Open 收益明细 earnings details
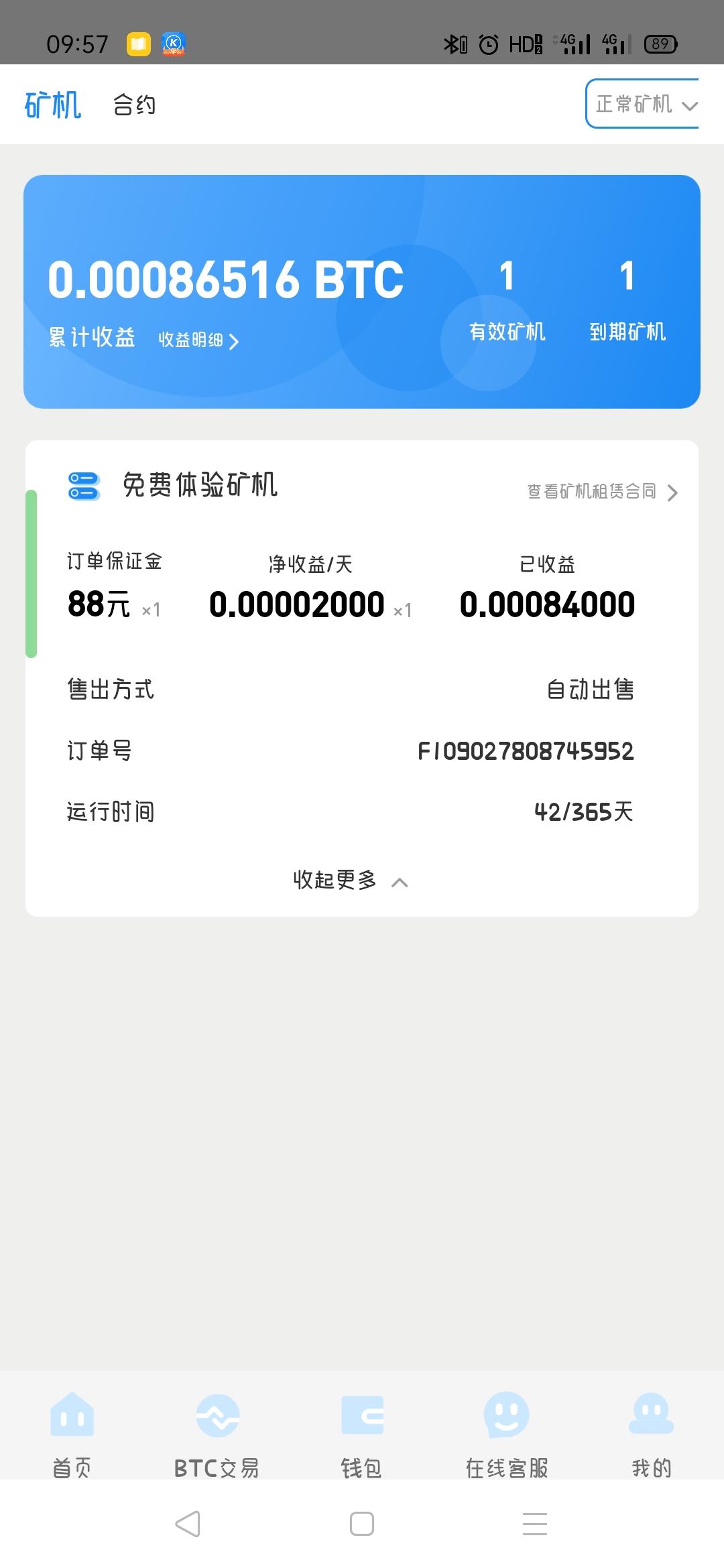This screenshot has height=1568, width=724. tap(198, 340)
